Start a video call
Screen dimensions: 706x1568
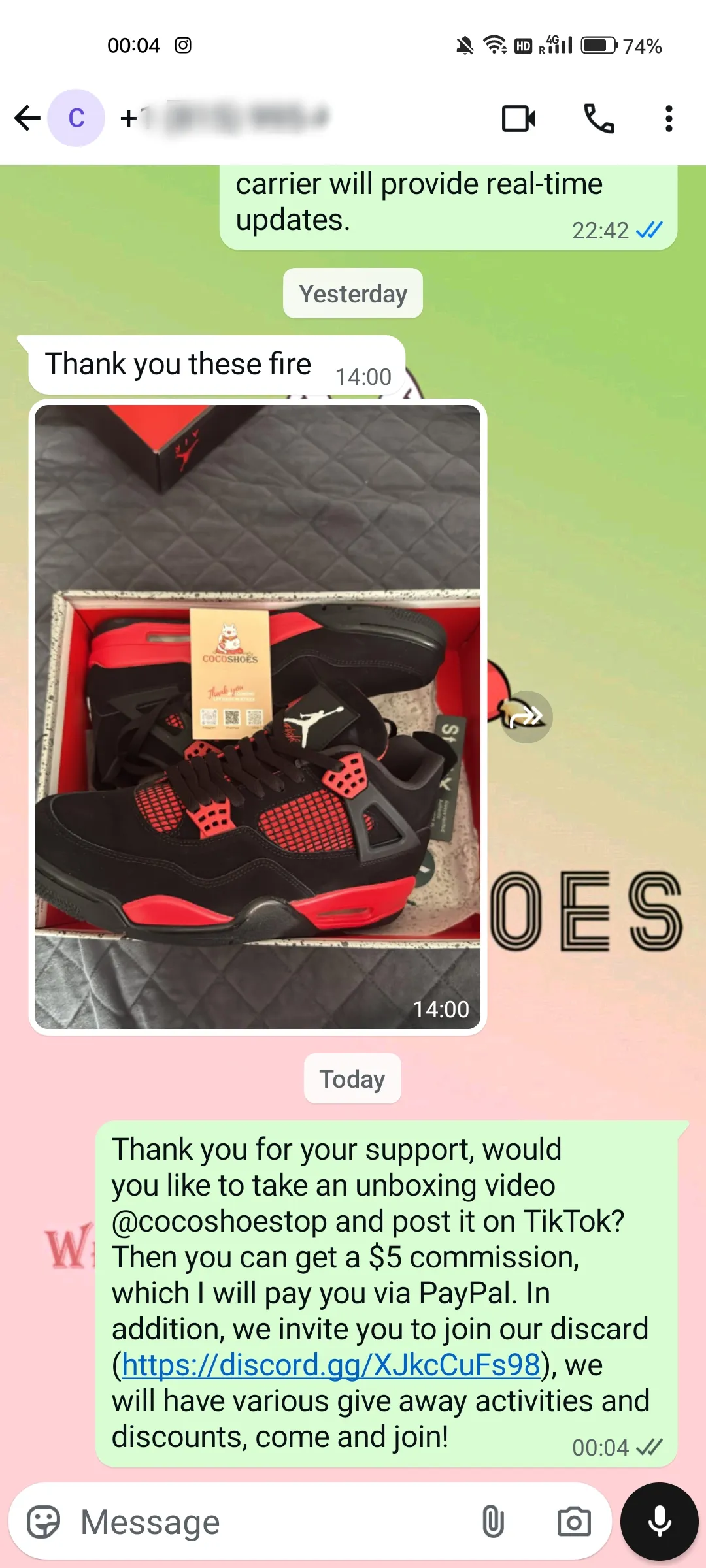(x=518, y=119)
